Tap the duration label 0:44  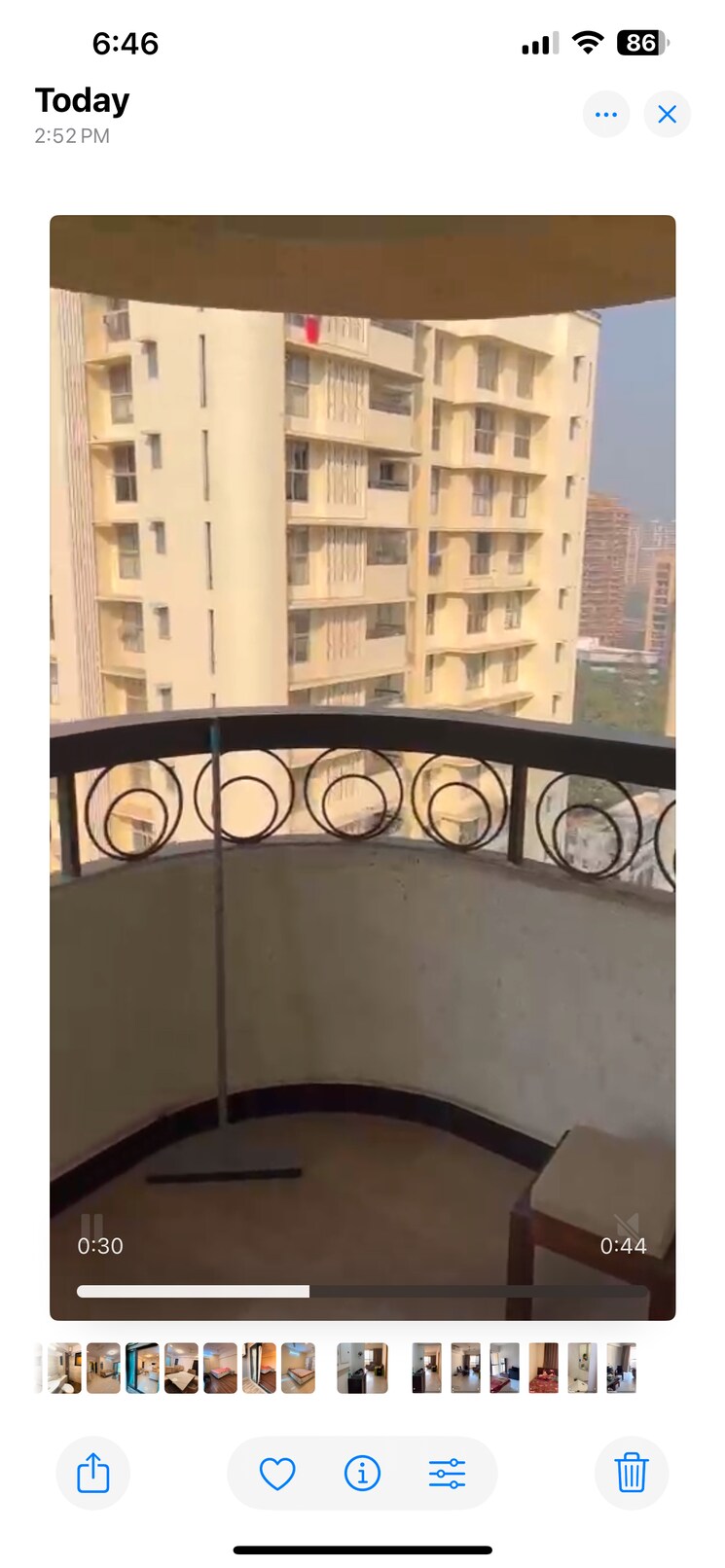[x=622, y=1246]
